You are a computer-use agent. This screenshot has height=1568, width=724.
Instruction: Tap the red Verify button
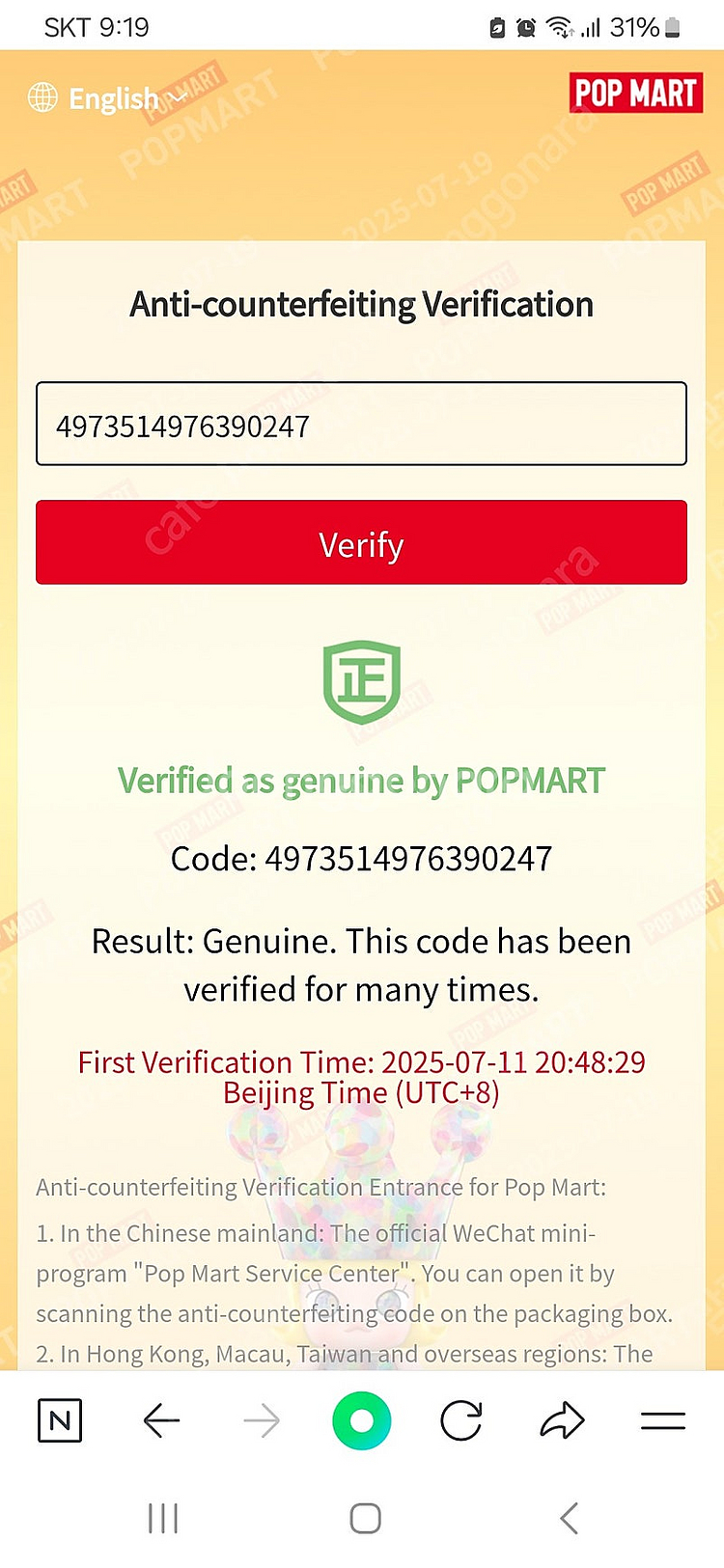361,542
